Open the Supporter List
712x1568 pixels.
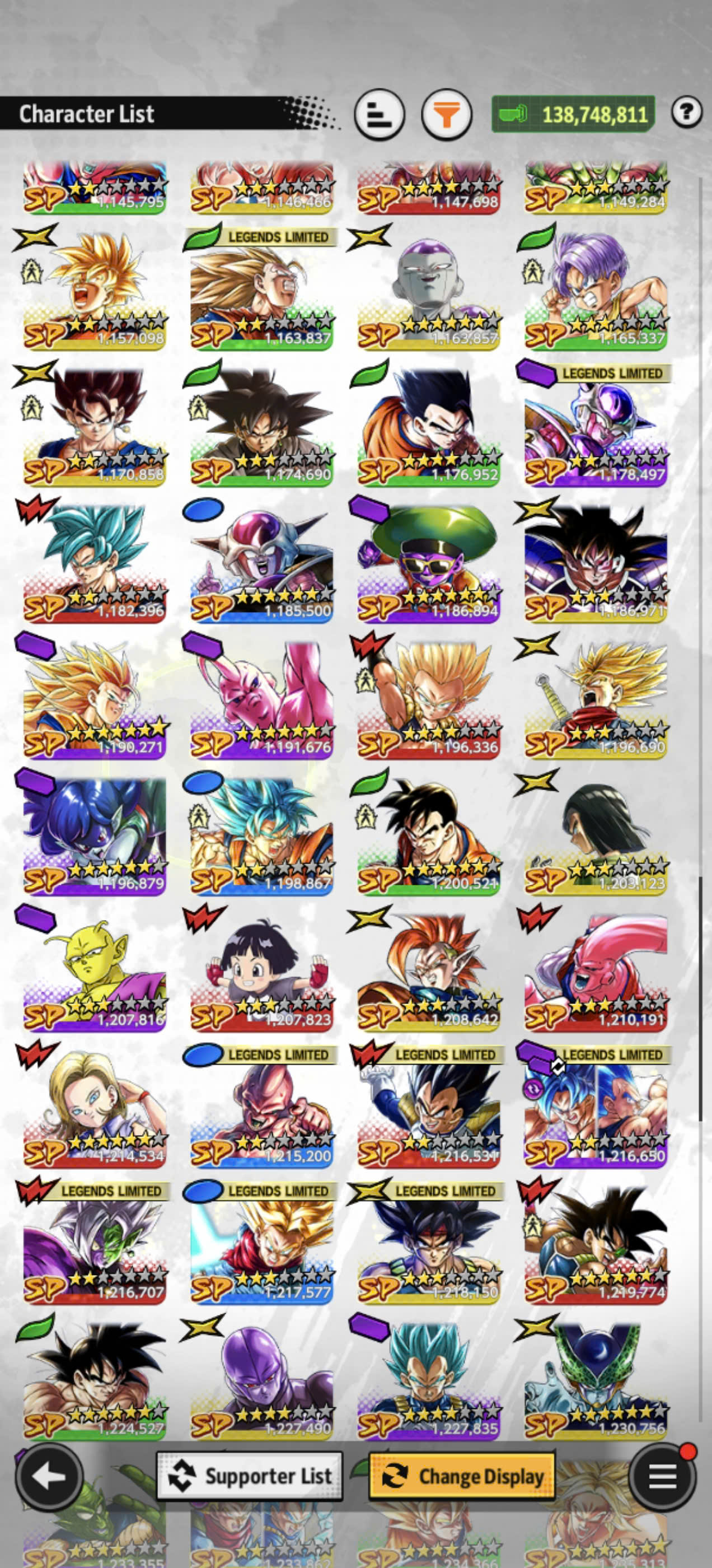250,1476
